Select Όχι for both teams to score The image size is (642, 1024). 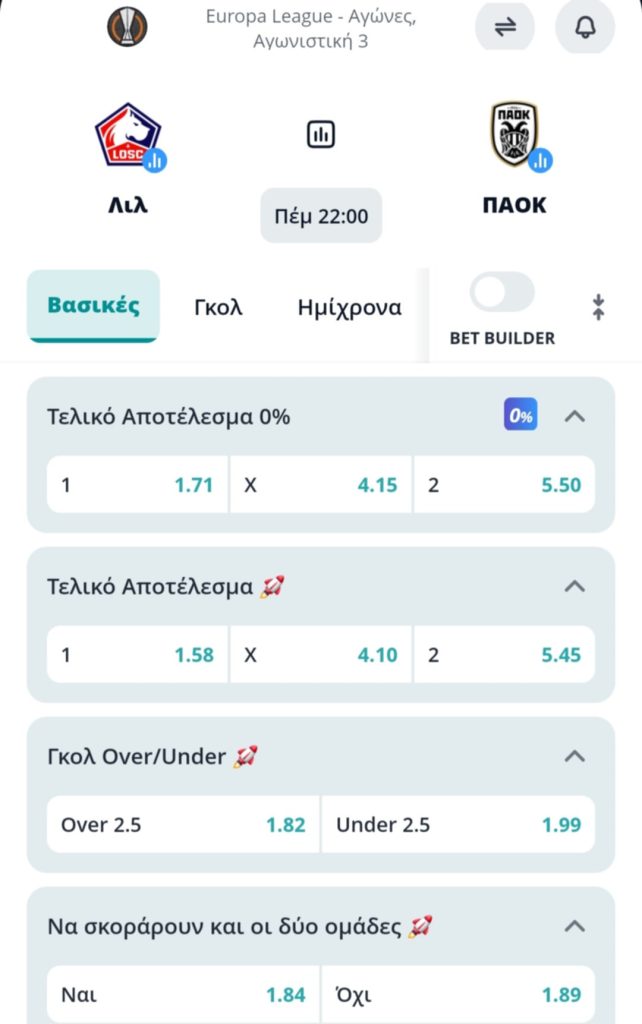point(458,995)
